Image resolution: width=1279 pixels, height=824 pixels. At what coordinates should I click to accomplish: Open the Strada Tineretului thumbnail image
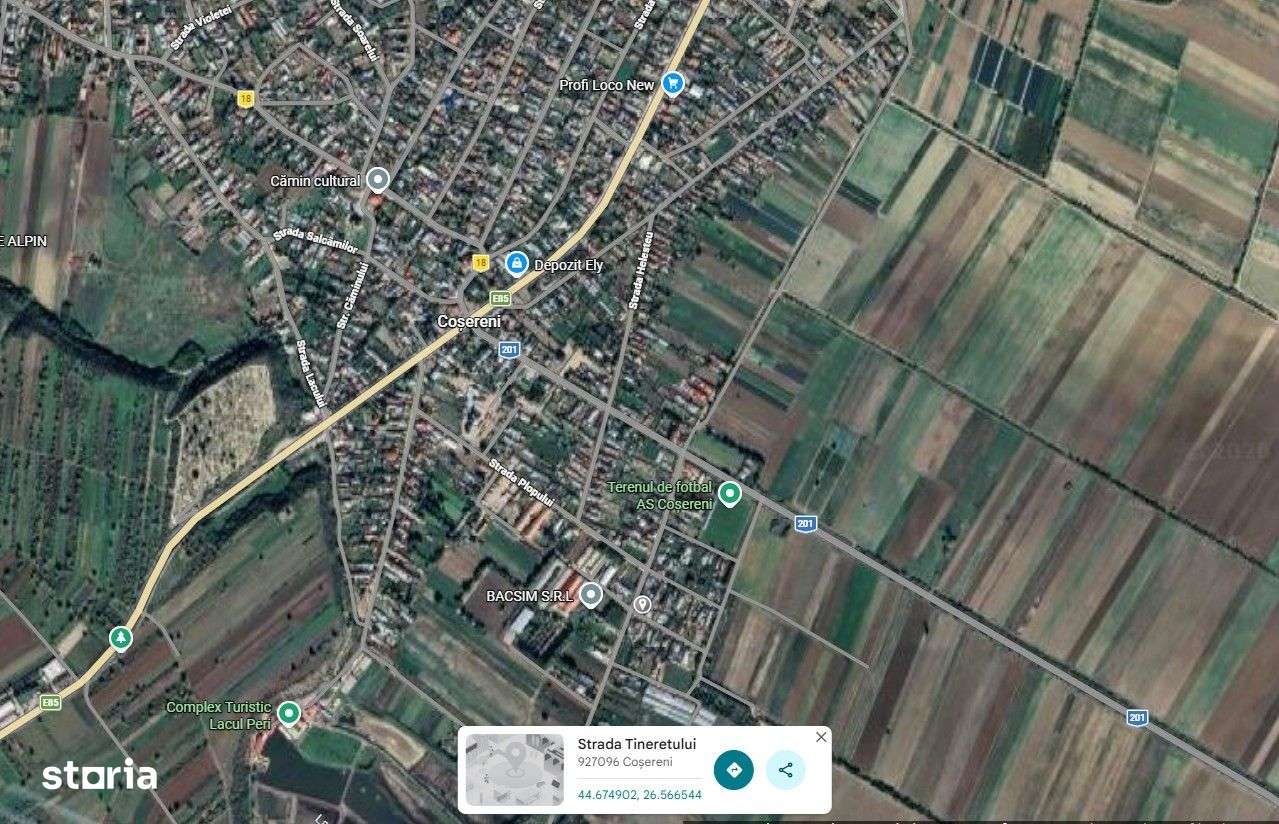(x=515, y=770)
